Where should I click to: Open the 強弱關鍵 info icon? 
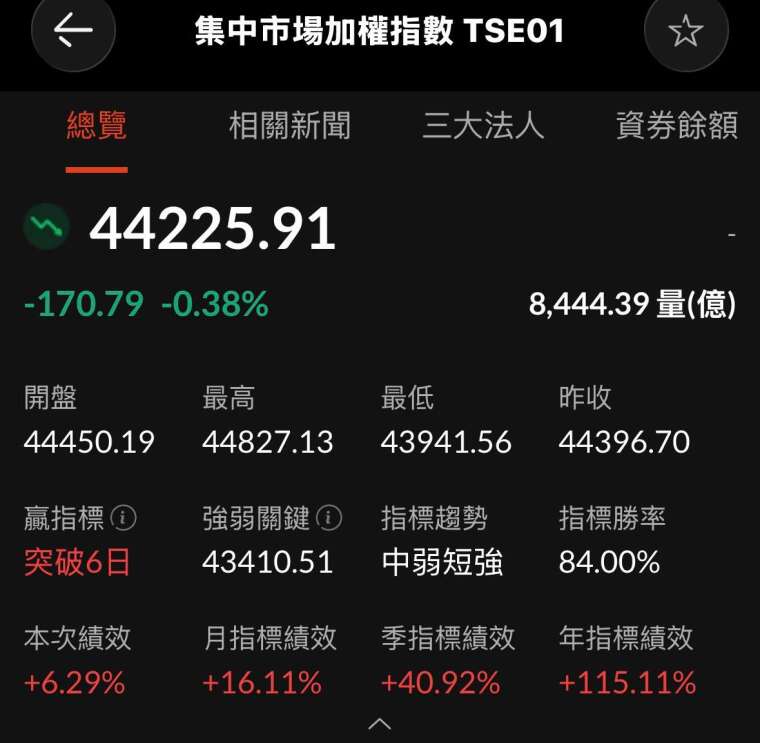[329, 518]
